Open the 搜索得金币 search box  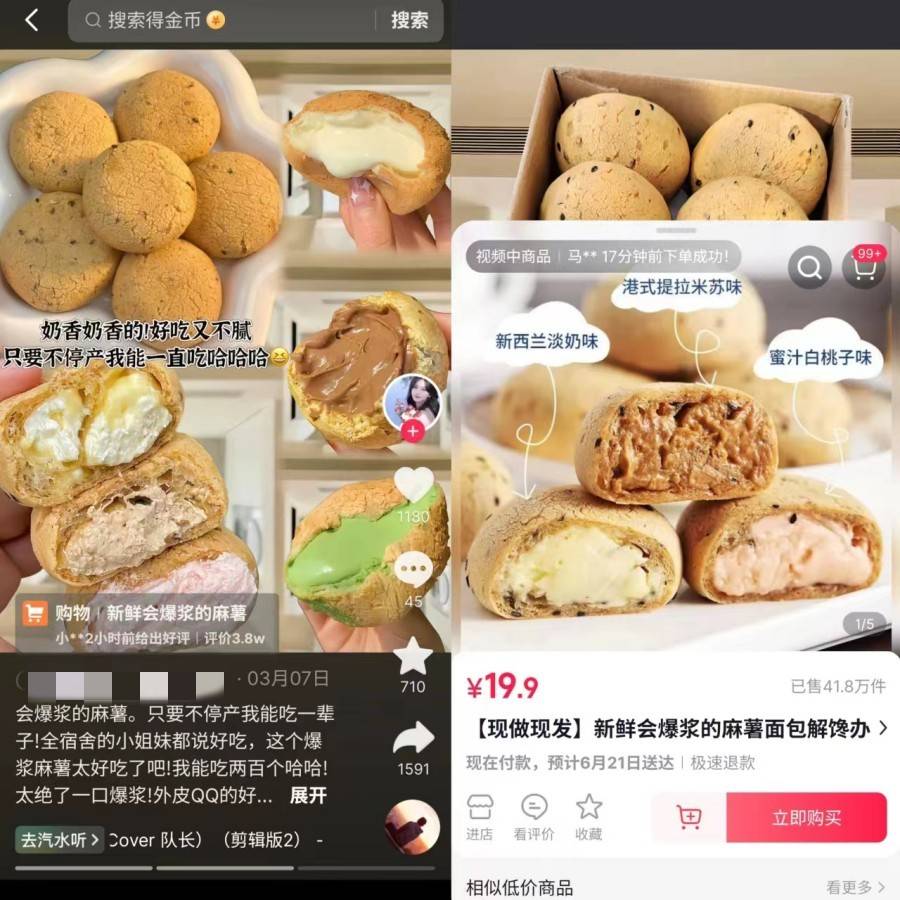[x=220, y=20]
